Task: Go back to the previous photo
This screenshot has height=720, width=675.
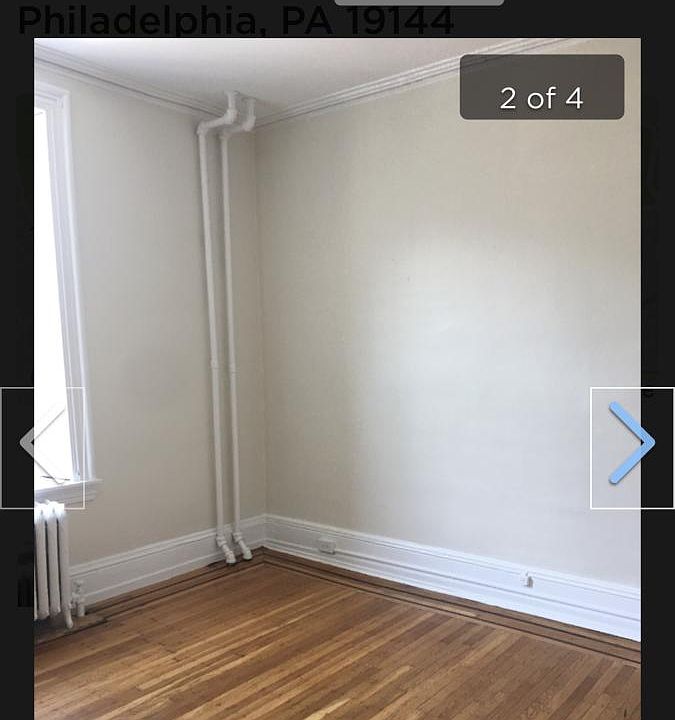Action: coord(41,445)
